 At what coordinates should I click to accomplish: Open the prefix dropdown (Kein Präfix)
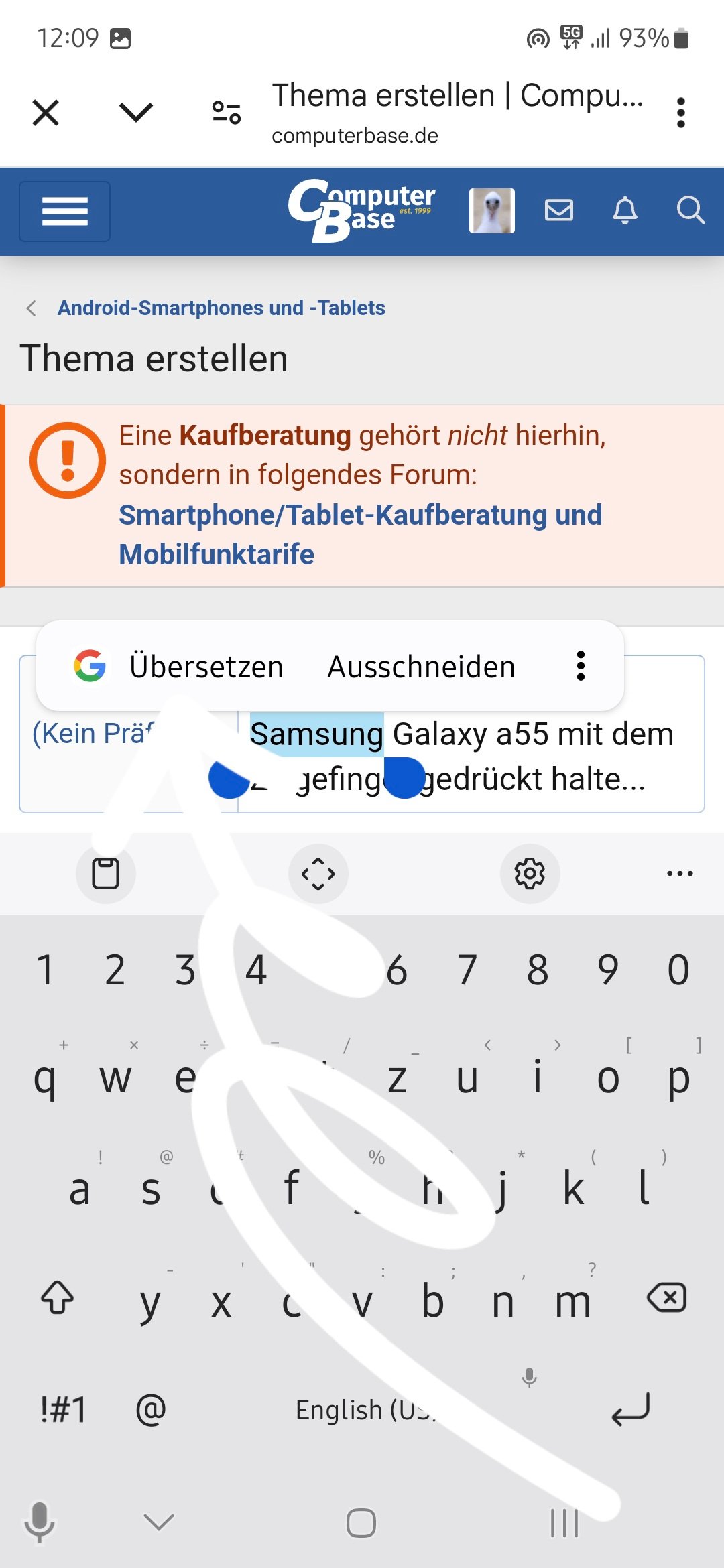pyautogui.click(x=93, y=734)
